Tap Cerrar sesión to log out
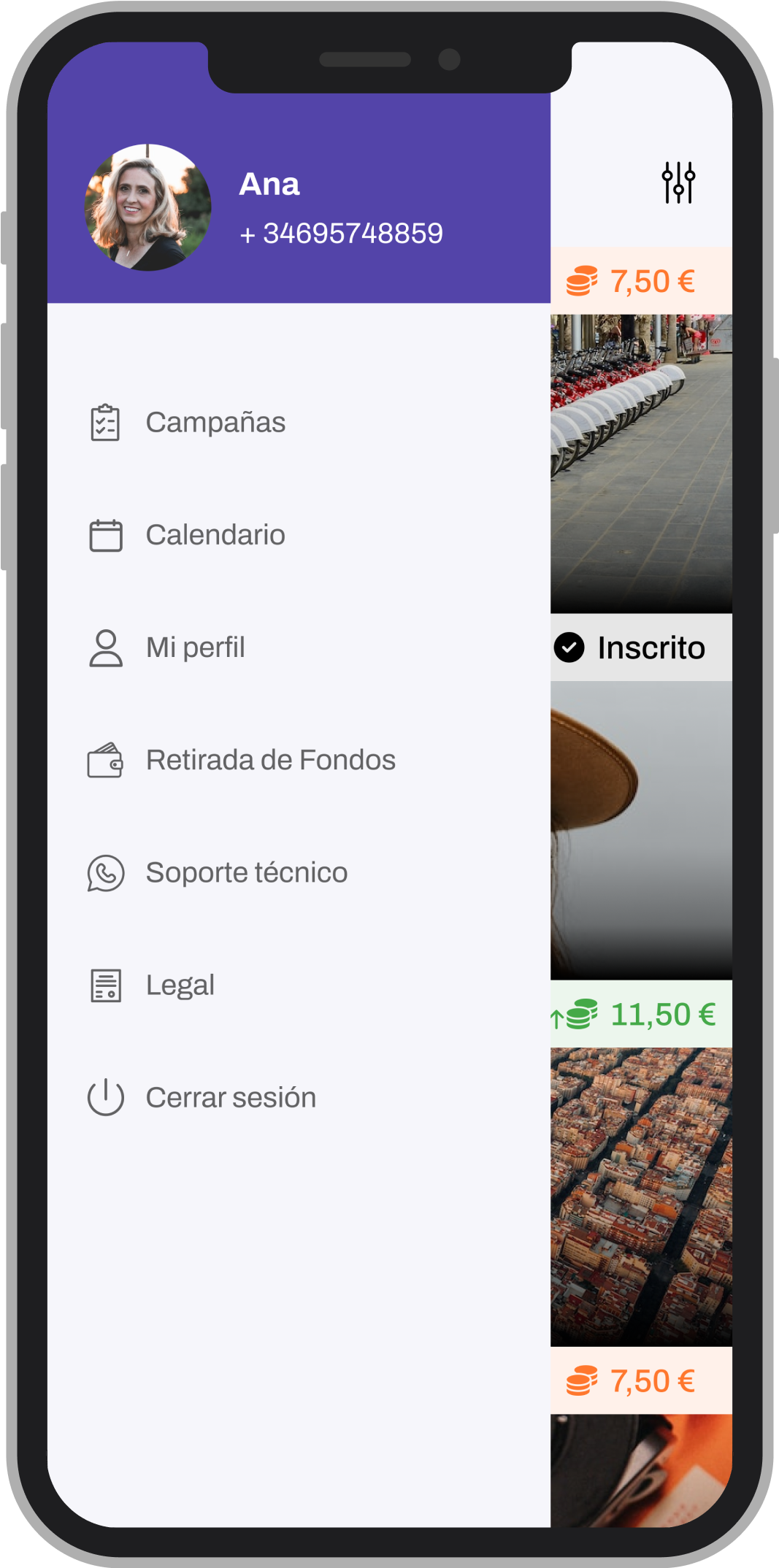Viewport: 779px width, 1568px height. tap(202, 1097)
